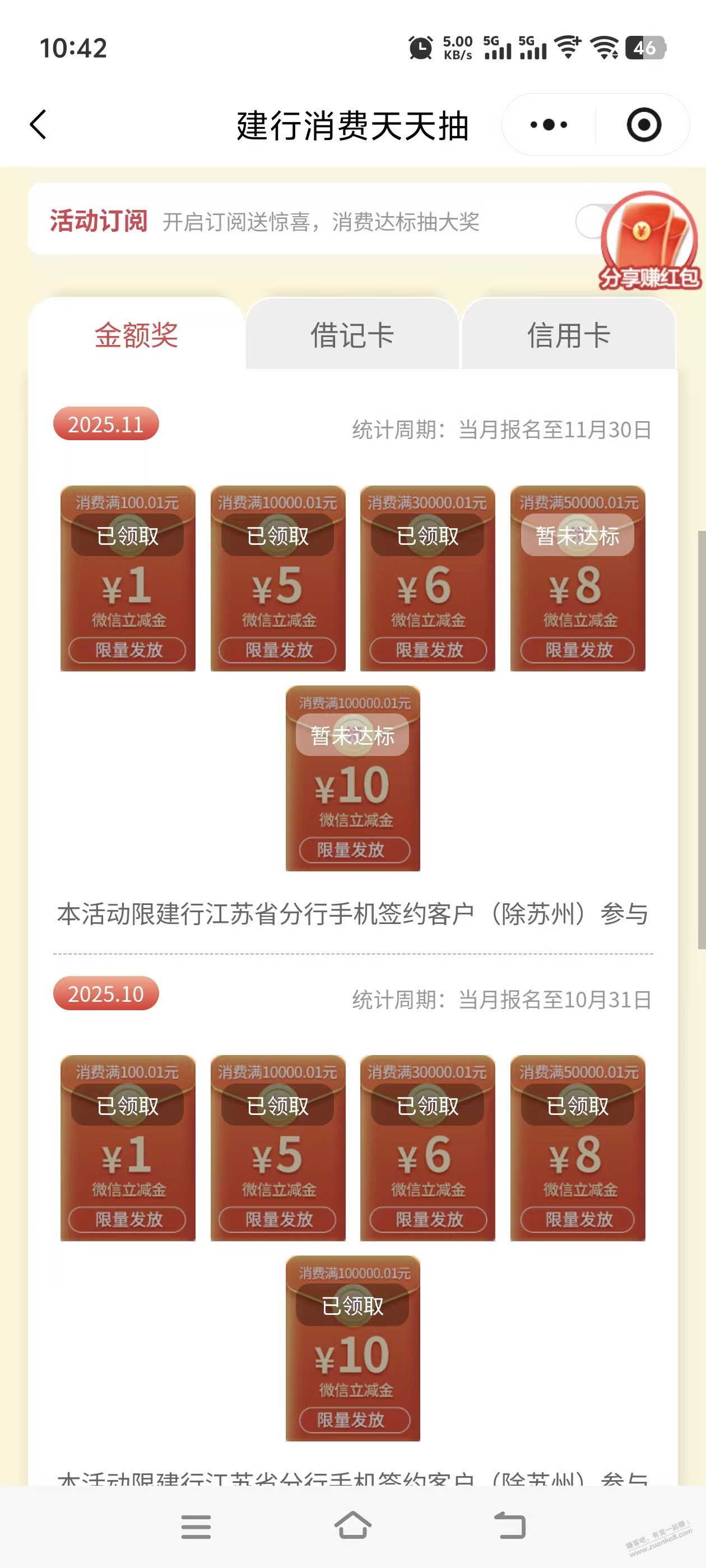
Task: Open the 2025.11 ¥1 coupon card
Action: pos(128,578)
